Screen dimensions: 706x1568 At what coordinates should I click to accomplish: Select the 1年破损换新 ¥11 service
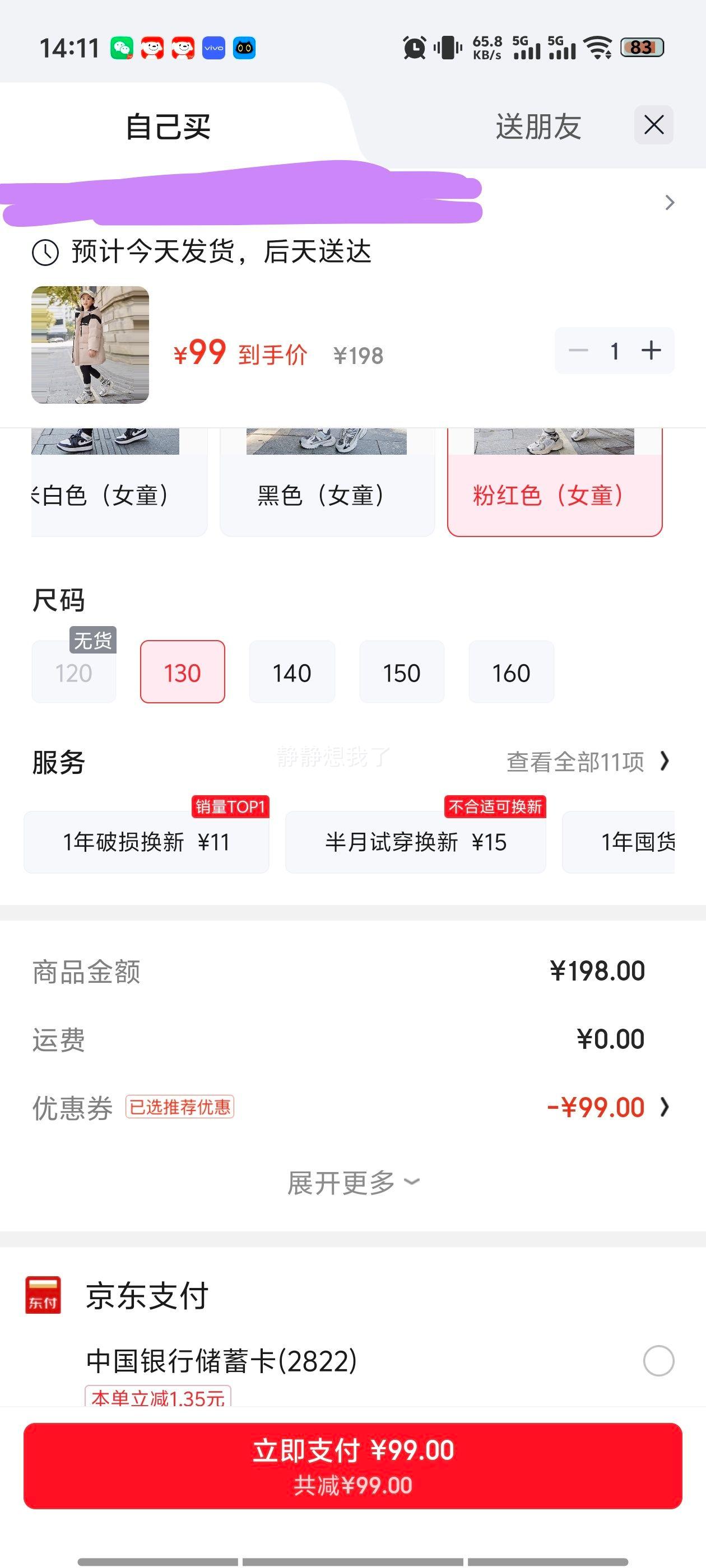point(146,842)
